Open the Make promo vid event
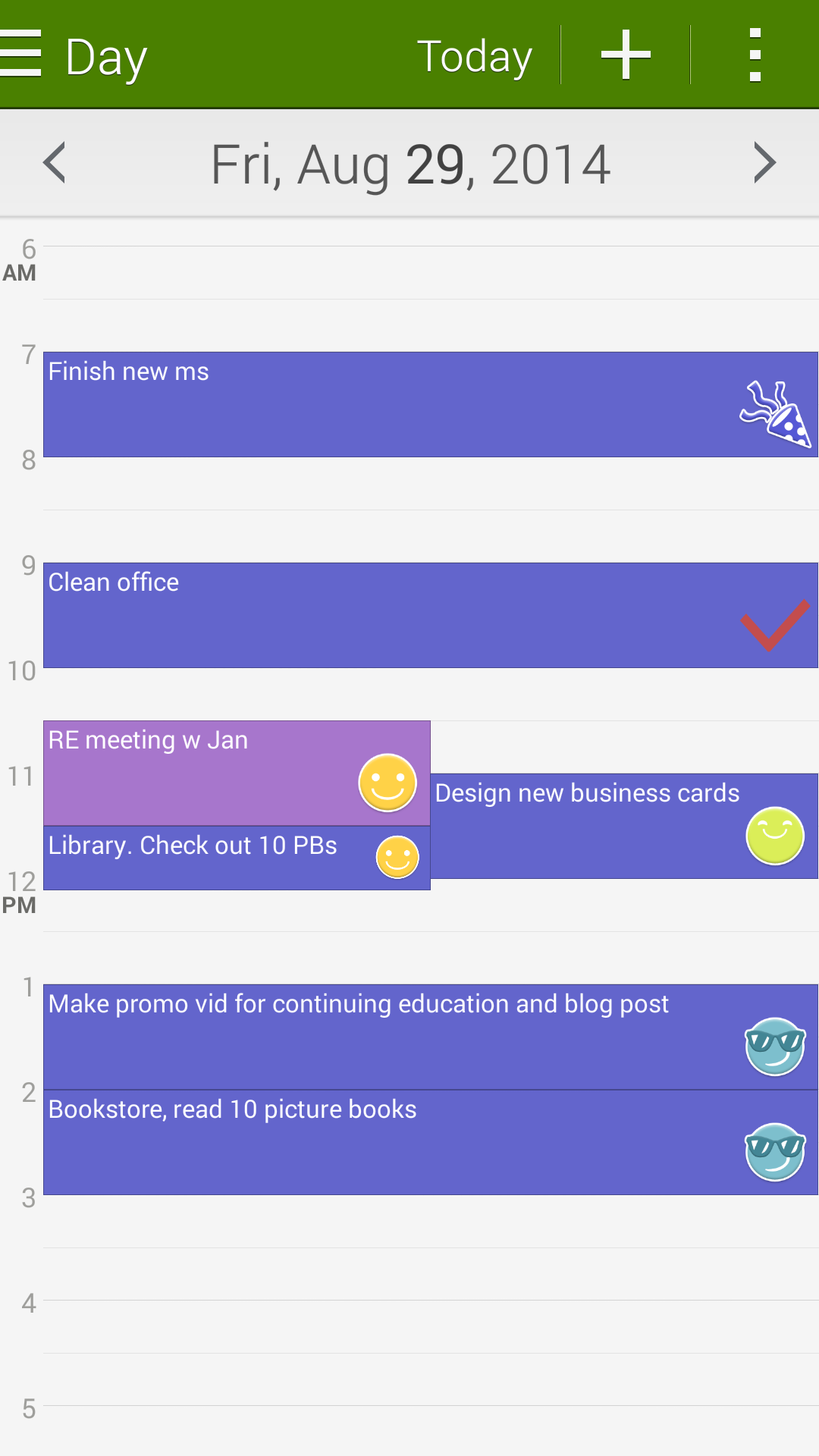Viewport: 819px width, 1456px height. point(379,1037)
